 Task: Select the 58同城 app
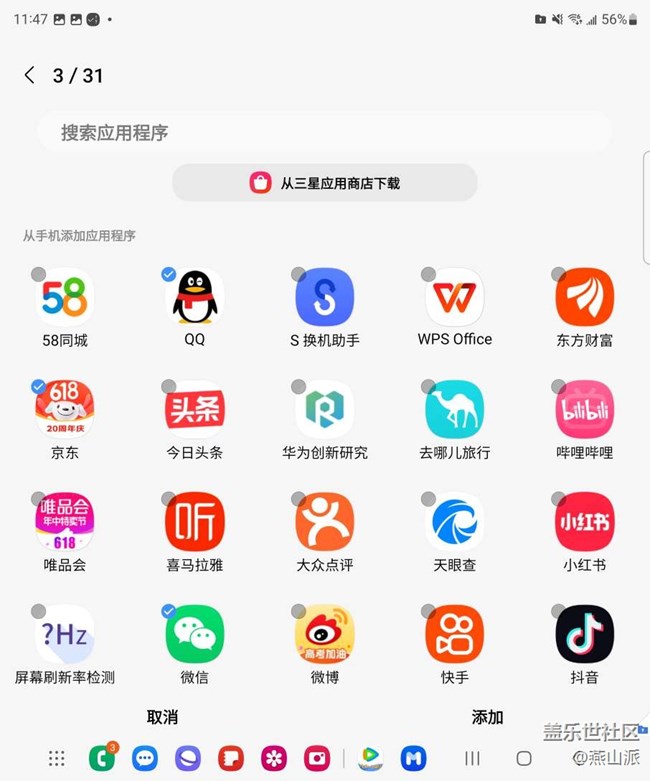65,299
